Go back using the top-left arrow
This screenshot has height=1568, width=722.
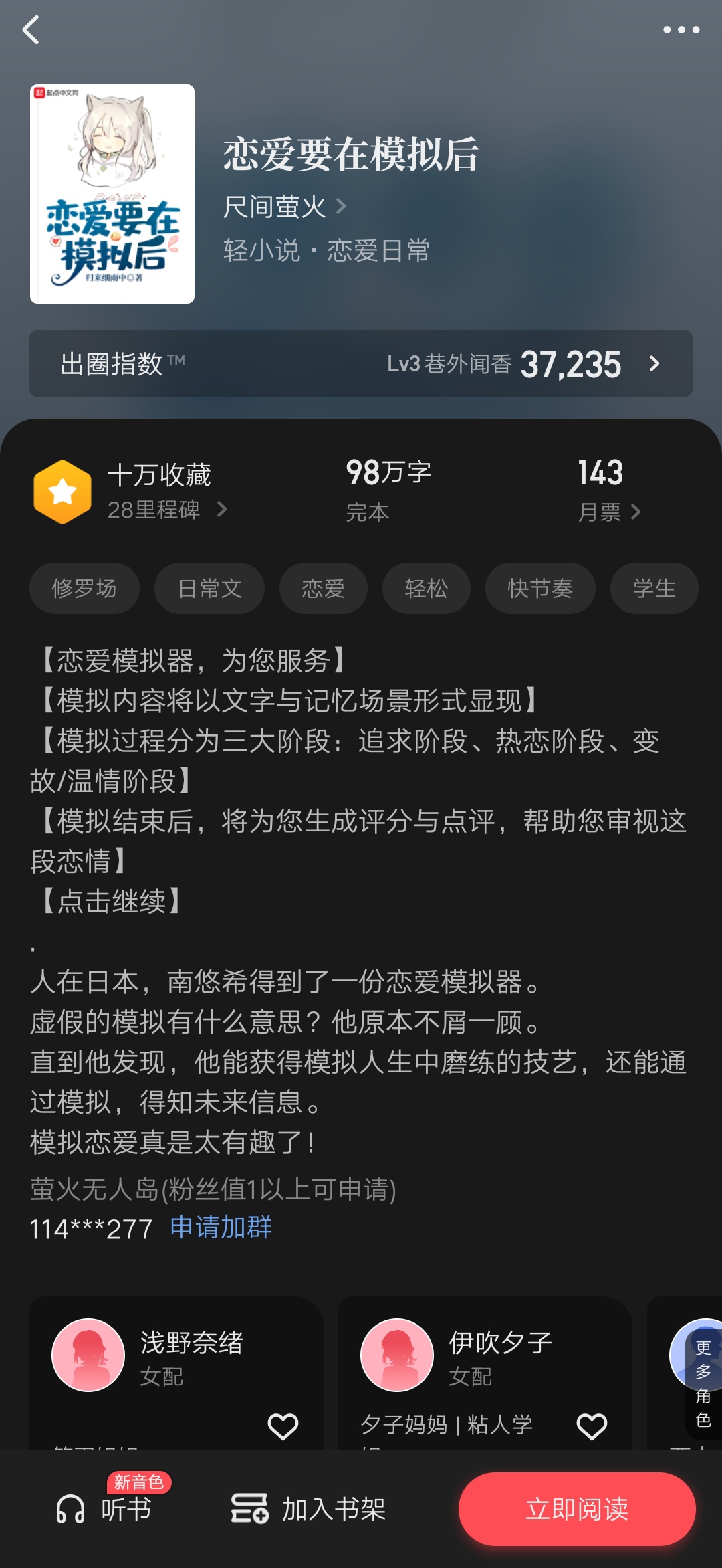[x=31, y=30]
